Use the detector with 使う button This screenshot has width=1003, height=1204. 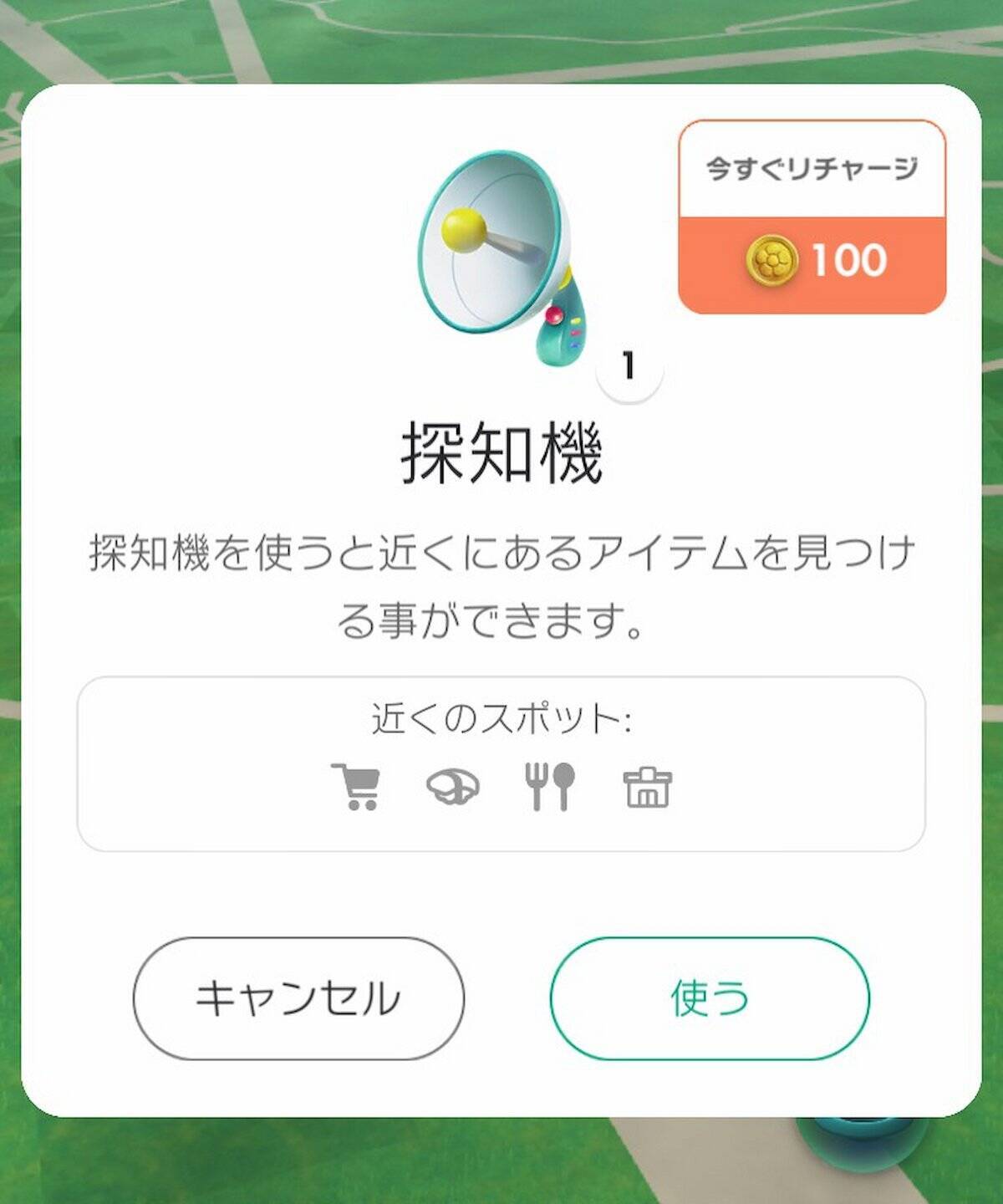click(x=710, y=998)
